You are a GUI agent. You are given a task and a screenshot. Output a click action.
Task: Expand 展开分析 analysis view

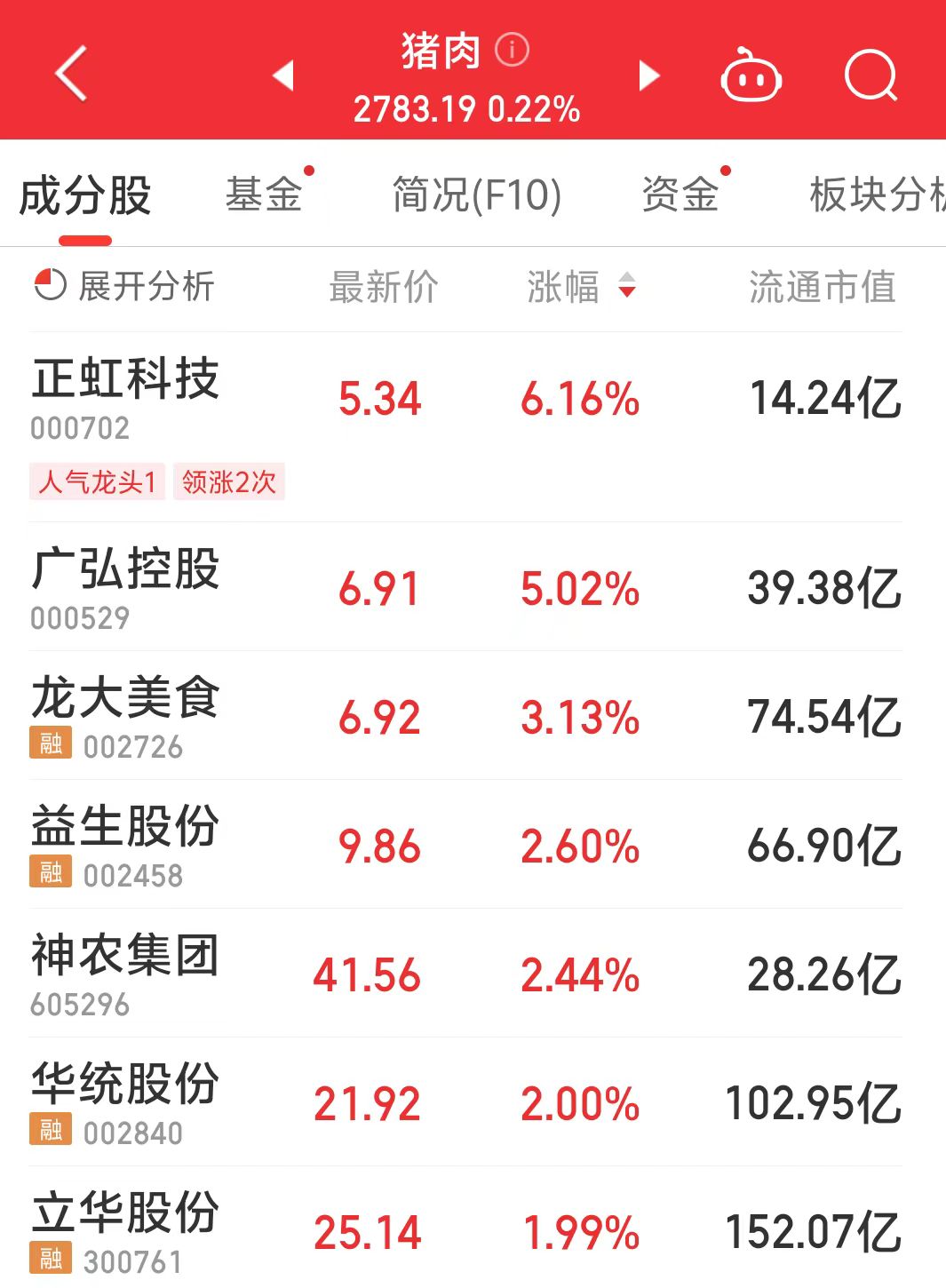[x=124, y=287]
